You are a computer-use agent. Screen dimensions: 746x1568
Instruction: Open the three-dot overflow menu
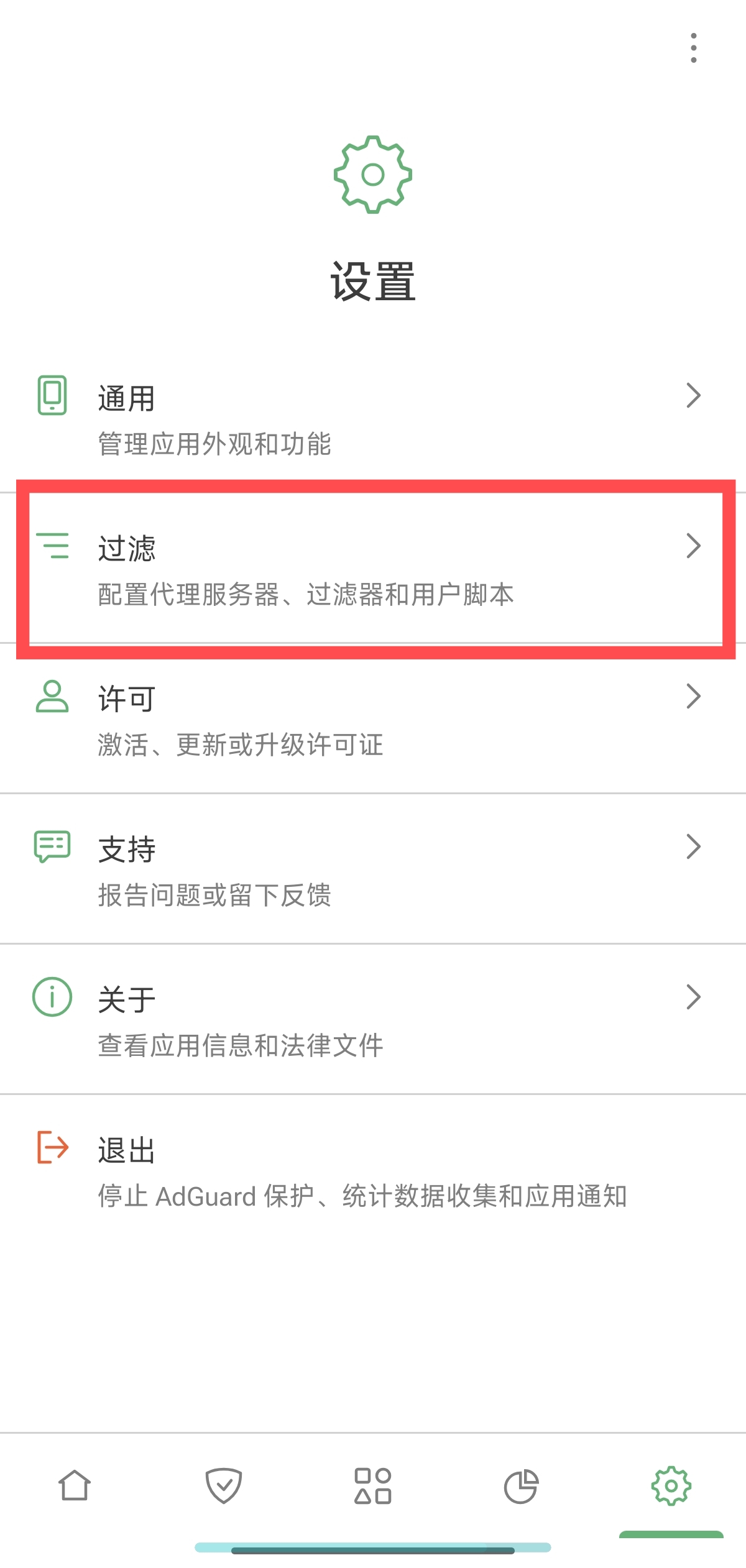point(693,48)
